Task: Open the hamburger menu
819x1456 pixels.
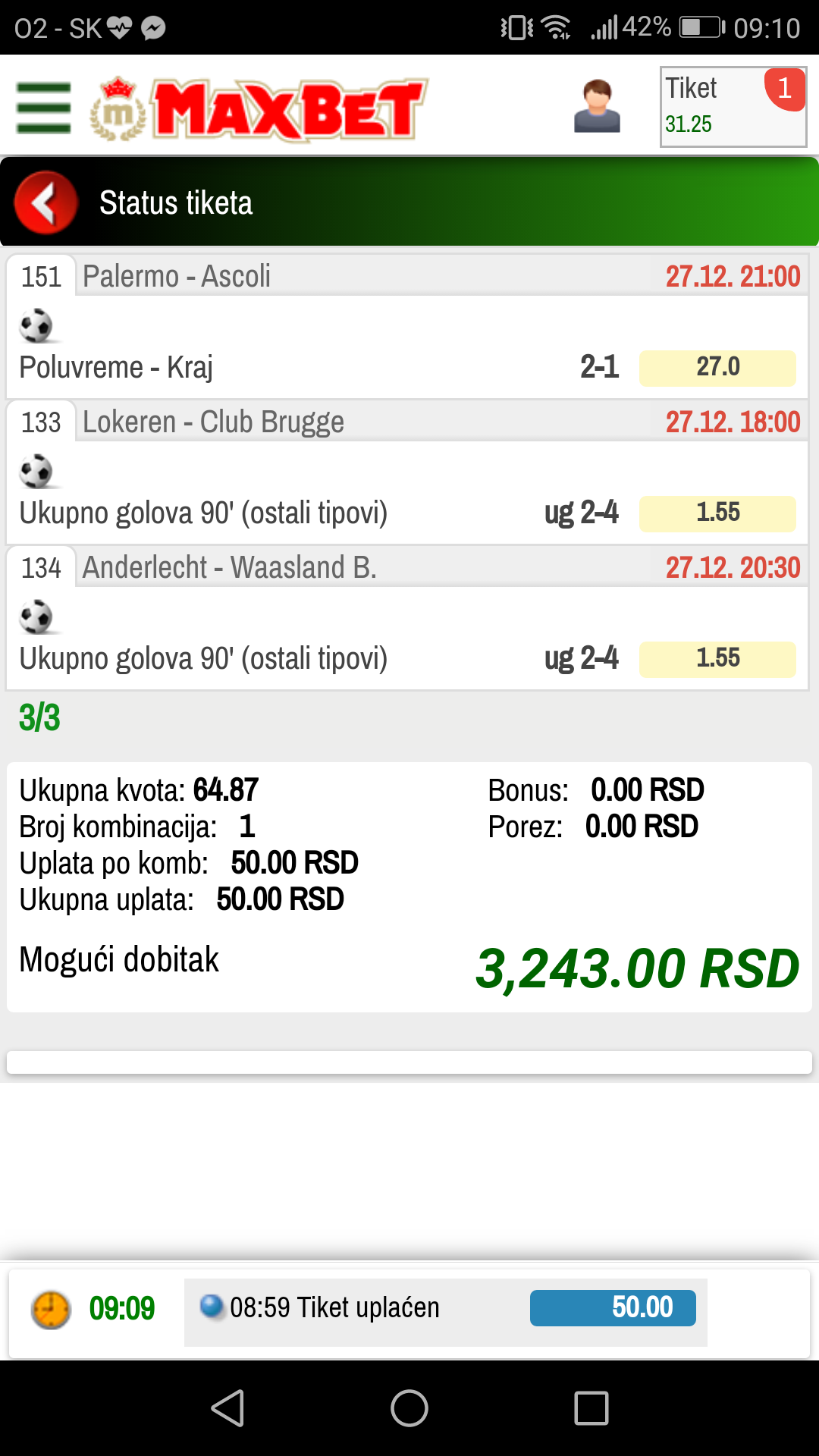Action: point(44,108)
